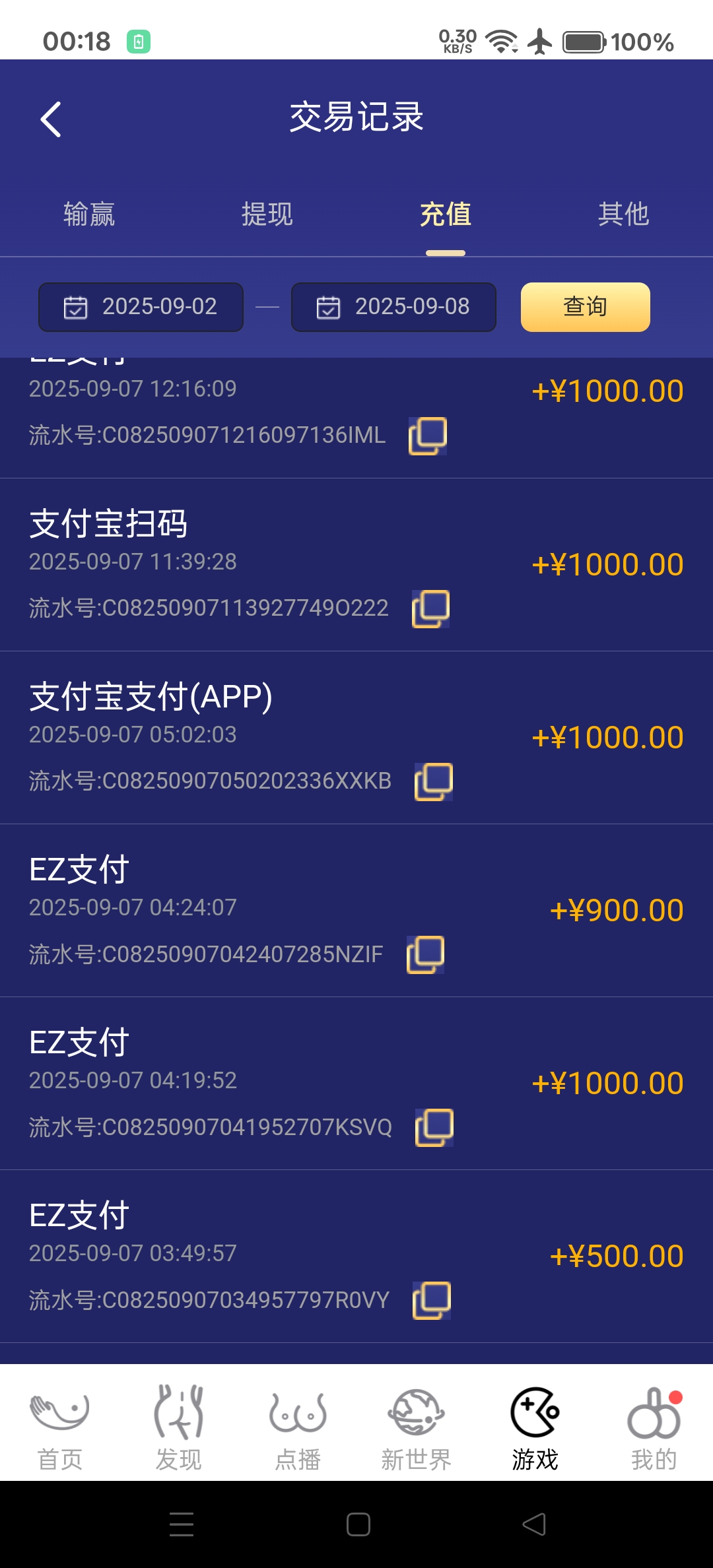The width and height of the screenshot is (713, 1568).
Task: Copy the 支付宝扫码 transaction number
Action: (x=431, y=607)
